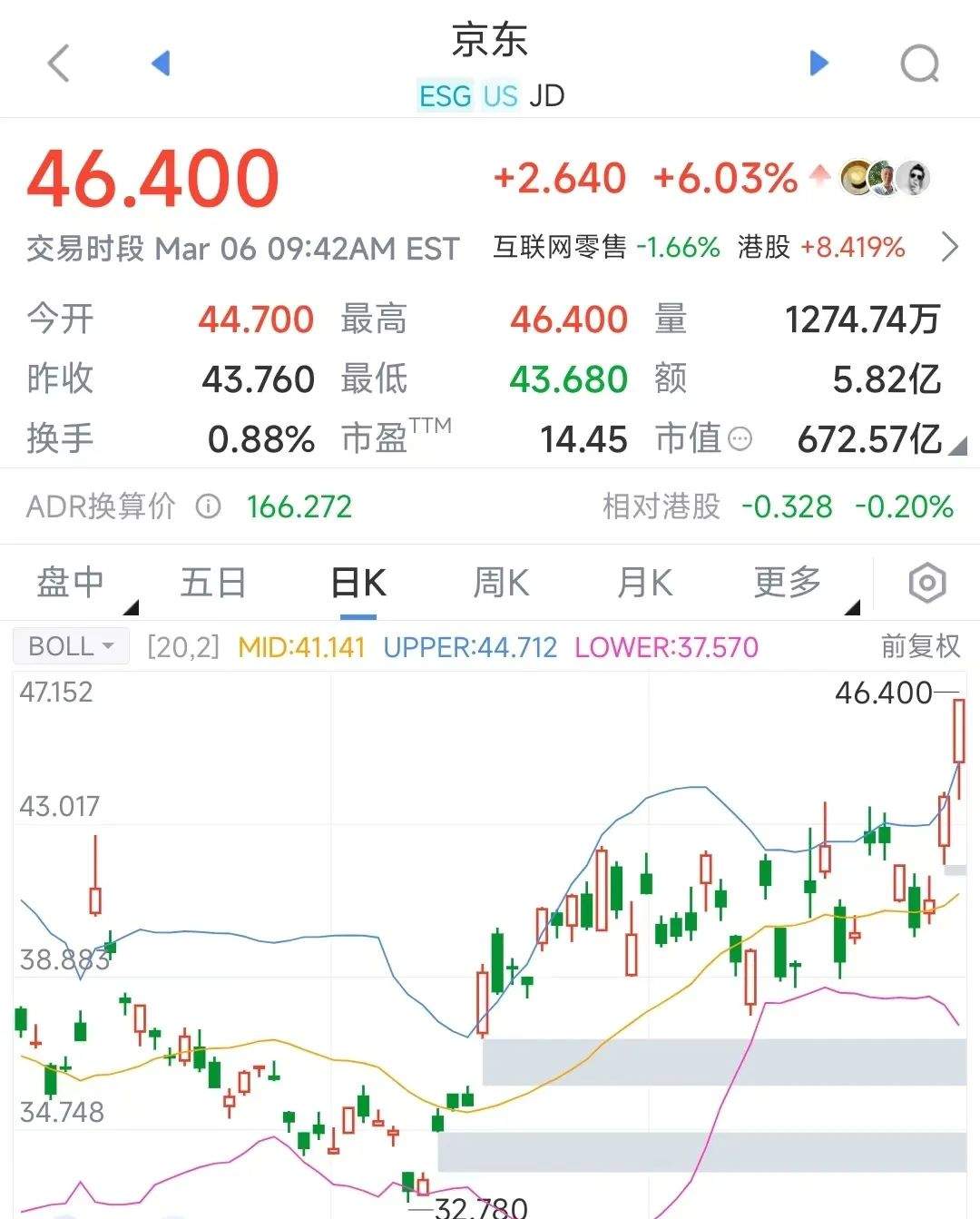View user avatars beside the percentage change
Viewport: 980px width, 1219px height.
(x=886, y=178)
